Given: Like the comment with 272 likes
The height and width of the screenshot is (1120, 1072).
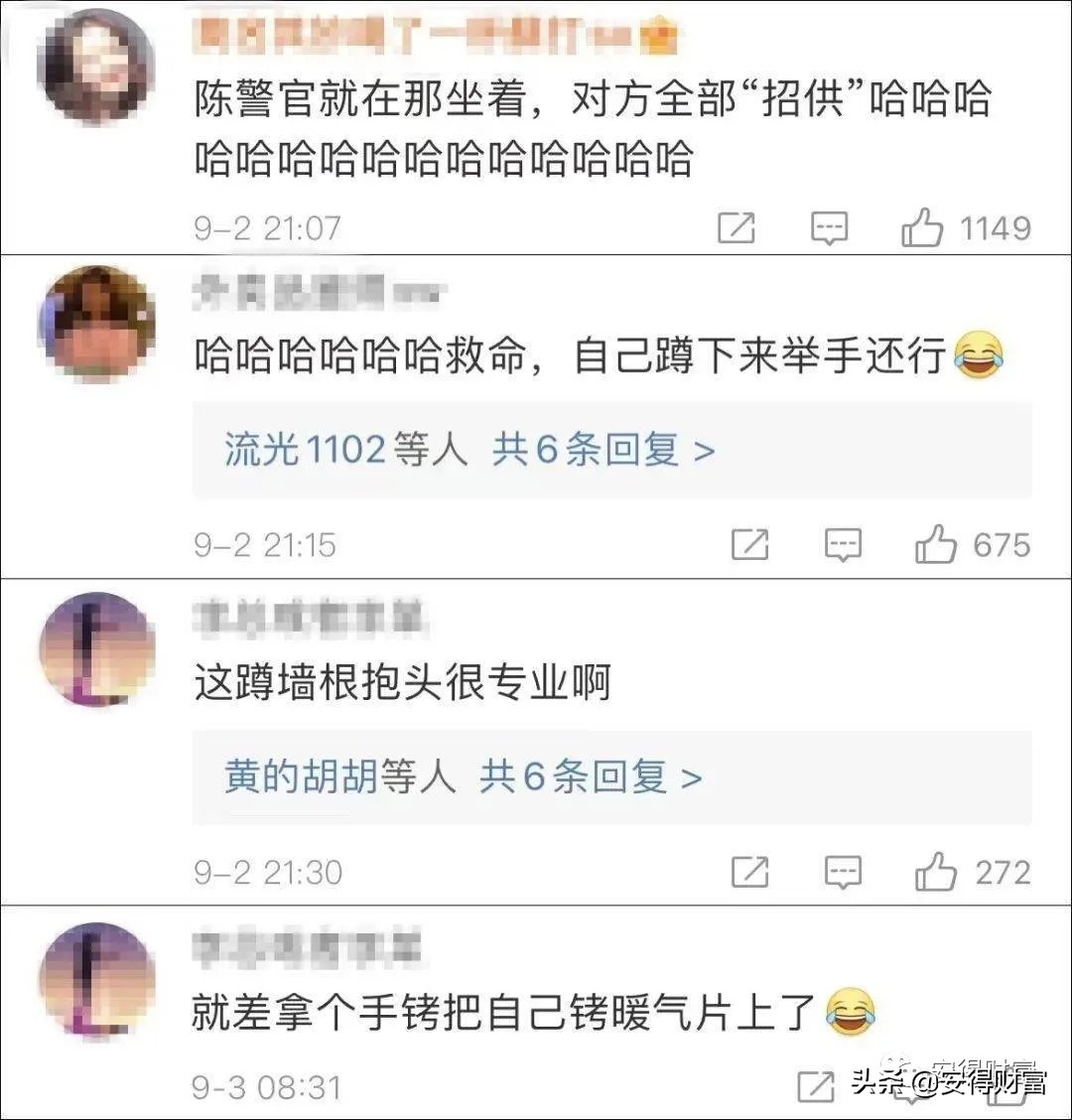Looking at the screenshot, I should [936, 871].
